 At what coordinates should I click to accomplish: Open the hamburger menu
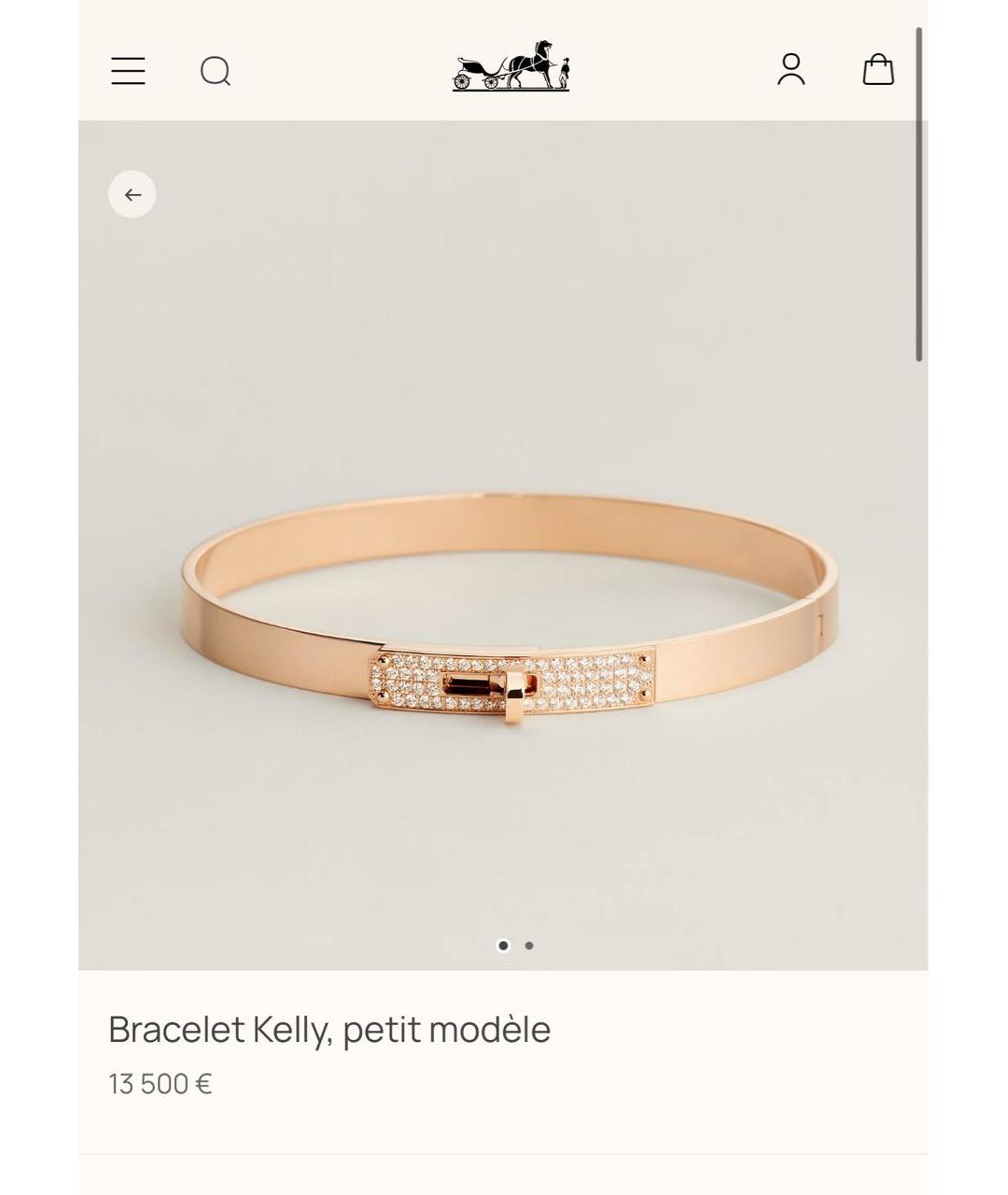click(x=128, y=71)
